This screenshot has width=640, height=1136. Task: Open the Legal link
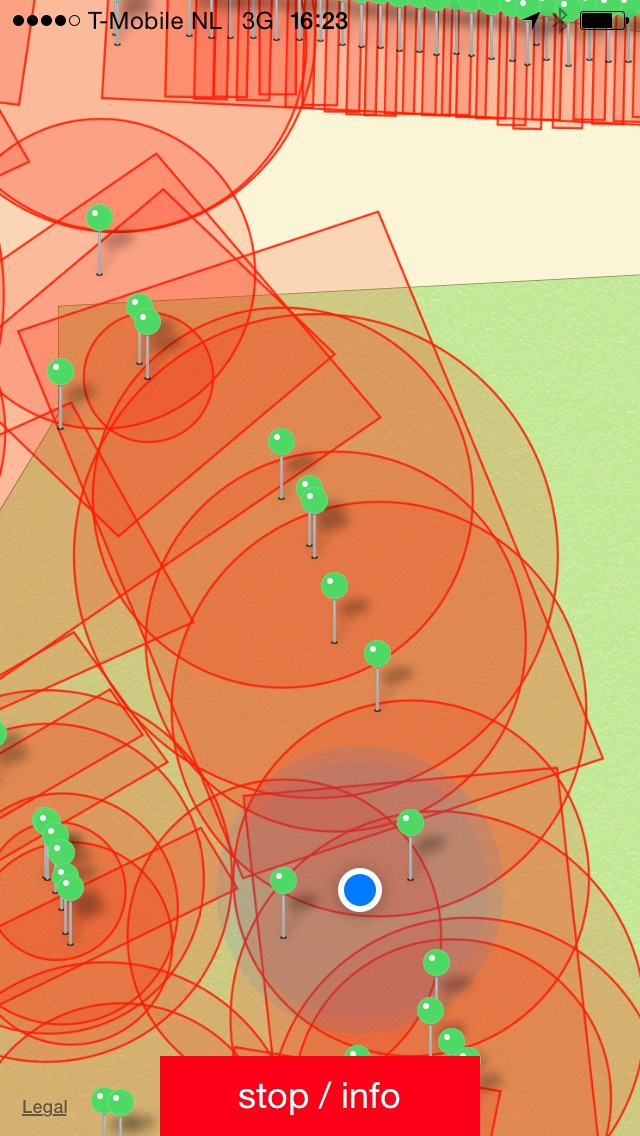(44, 1107)
